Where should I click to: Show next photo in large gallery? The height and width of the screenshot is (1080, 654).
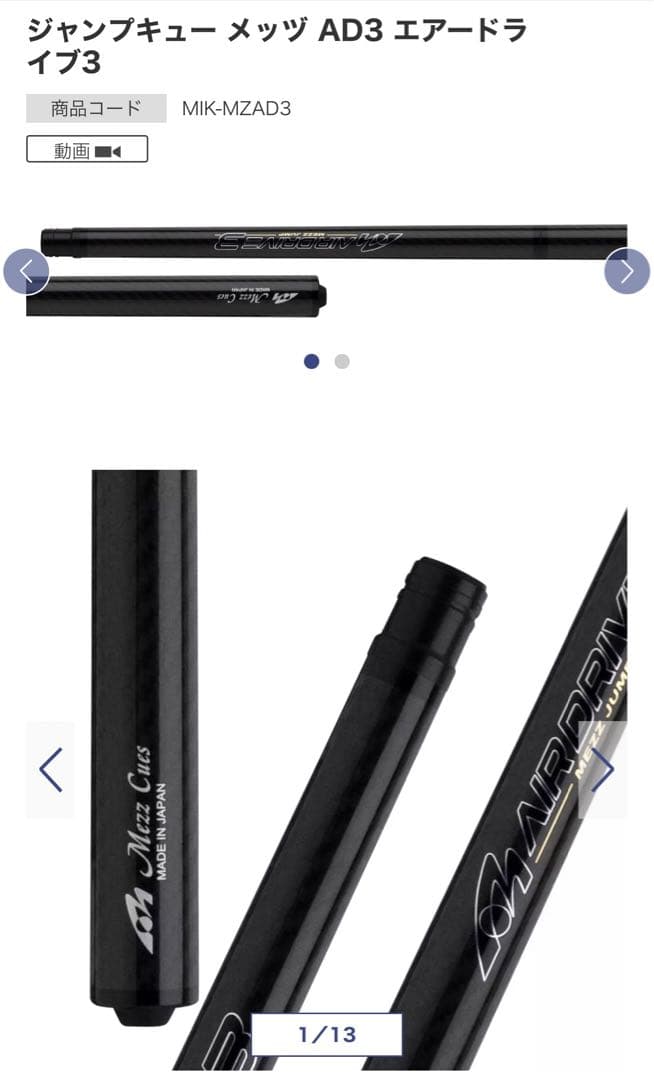click(603, 770)
